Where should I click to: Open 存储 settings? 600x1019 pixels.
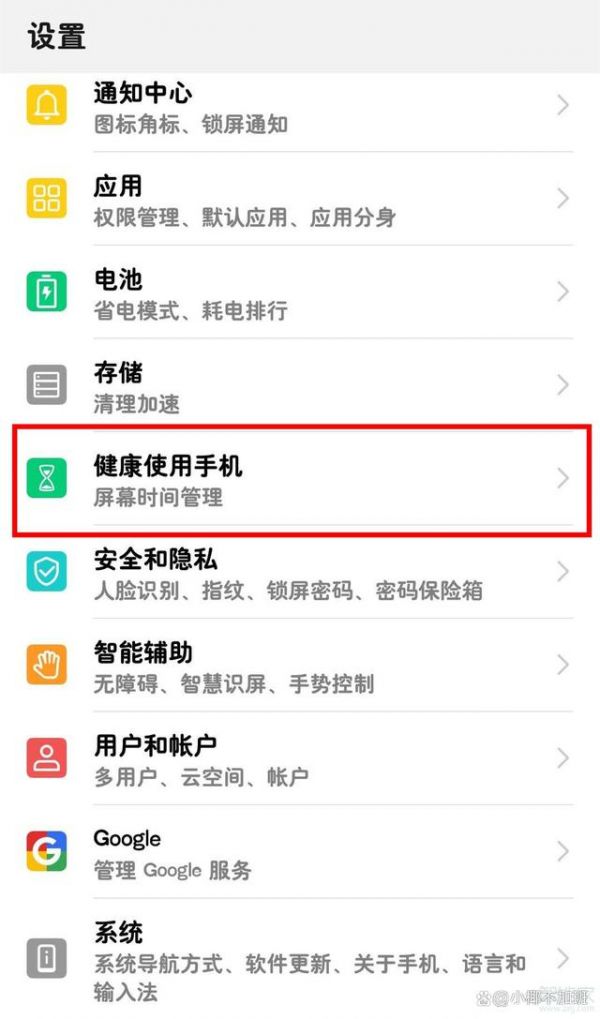tap(300, 385)
